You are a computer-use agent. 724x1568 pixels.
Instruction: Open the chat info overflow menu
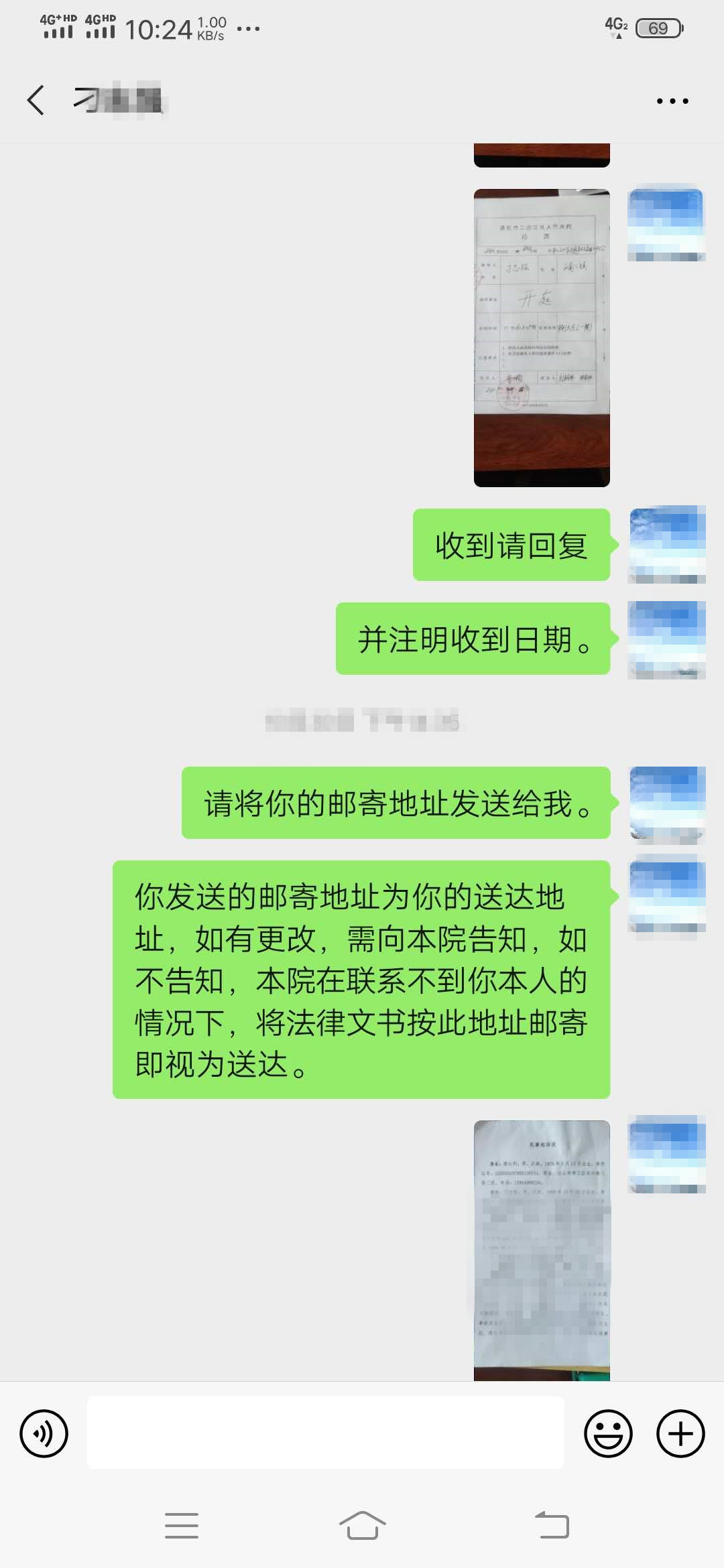pos(672,101)
